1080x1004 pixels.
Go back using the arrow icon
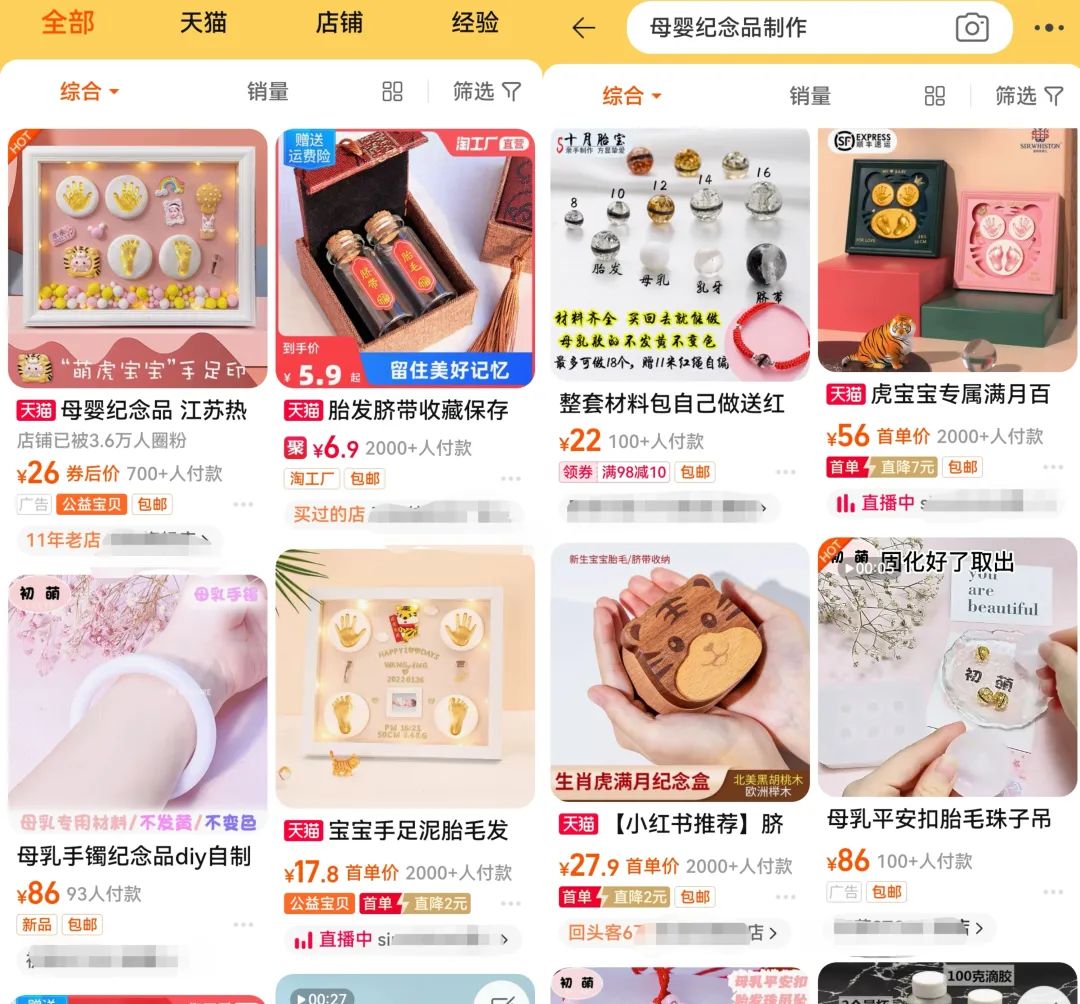pos(584,29)
